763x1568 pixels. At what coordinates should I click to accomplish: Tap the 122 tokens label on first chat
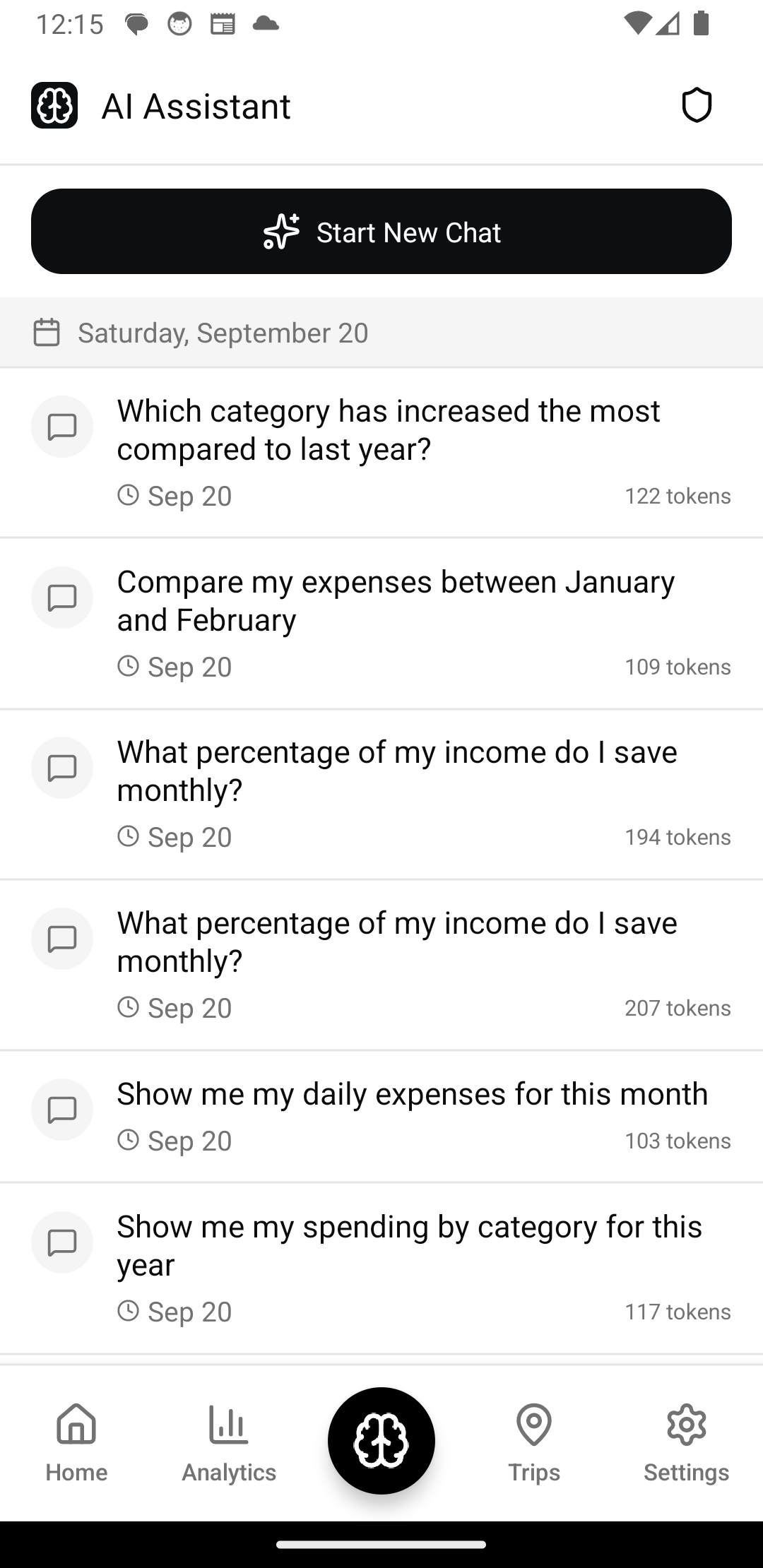click(x=678, y=496)
